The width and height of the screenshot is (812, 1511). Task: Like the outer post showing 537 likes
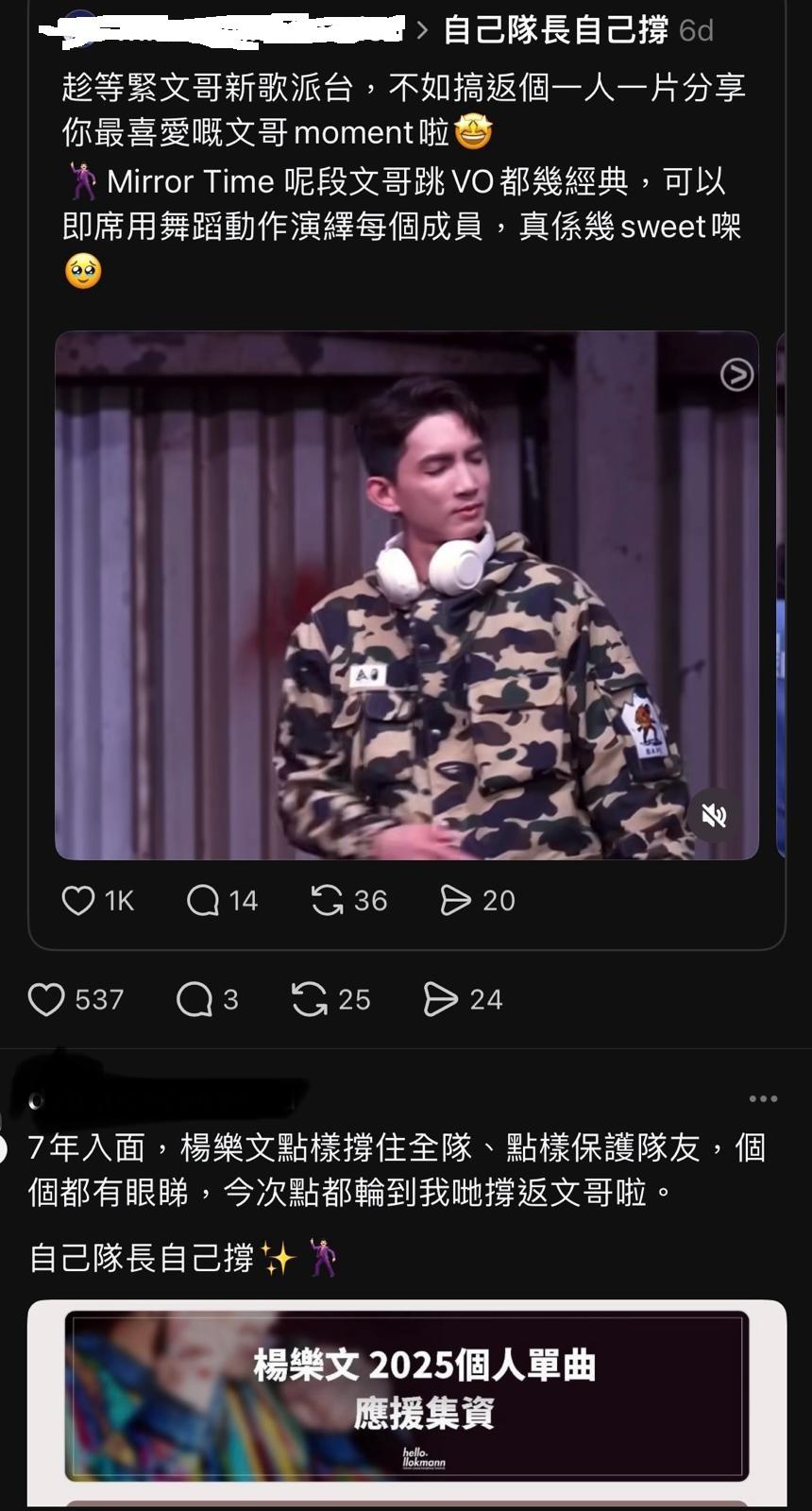(47, 999)
